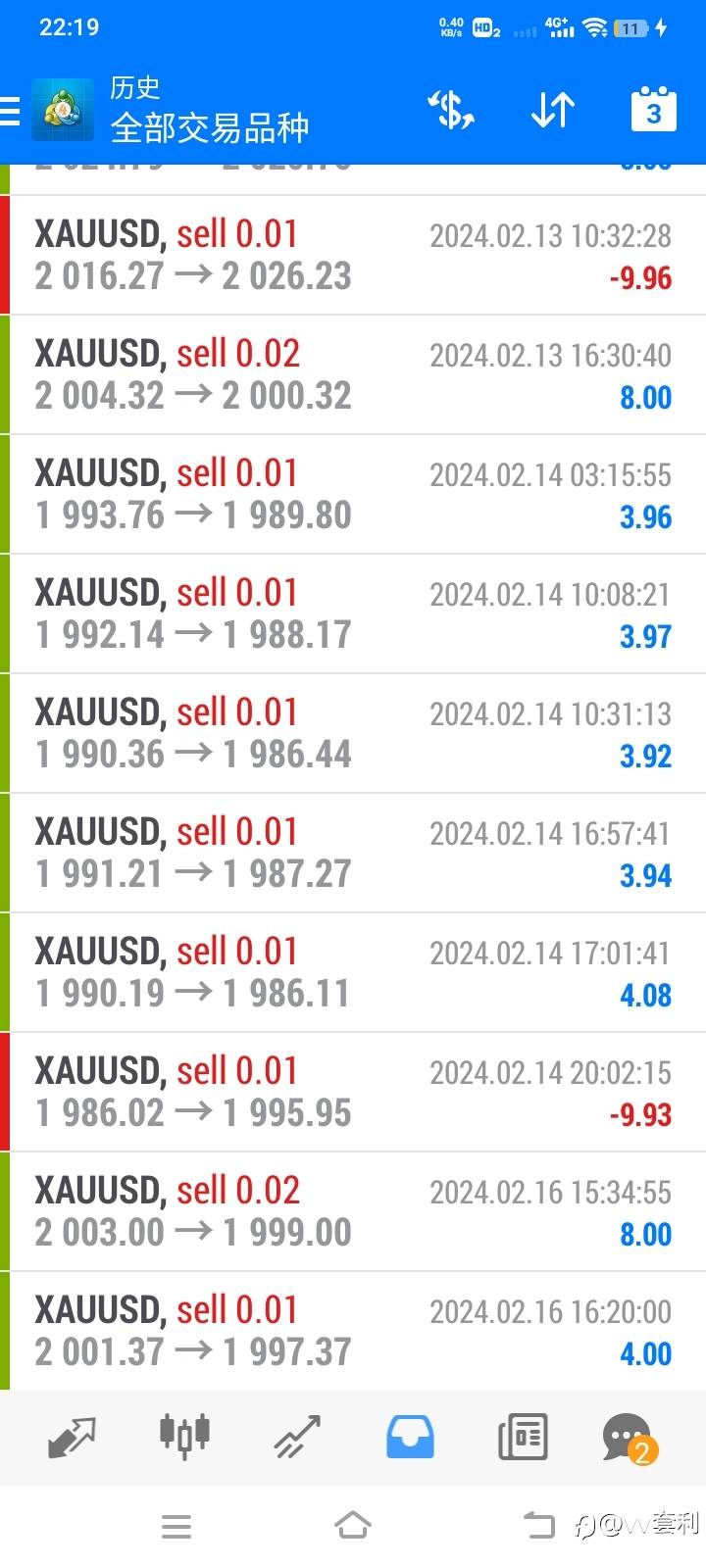This screenshot has height=1568, width=706.
Task: Switch to the candlestick Chart tab
Action: (184, 1438)
